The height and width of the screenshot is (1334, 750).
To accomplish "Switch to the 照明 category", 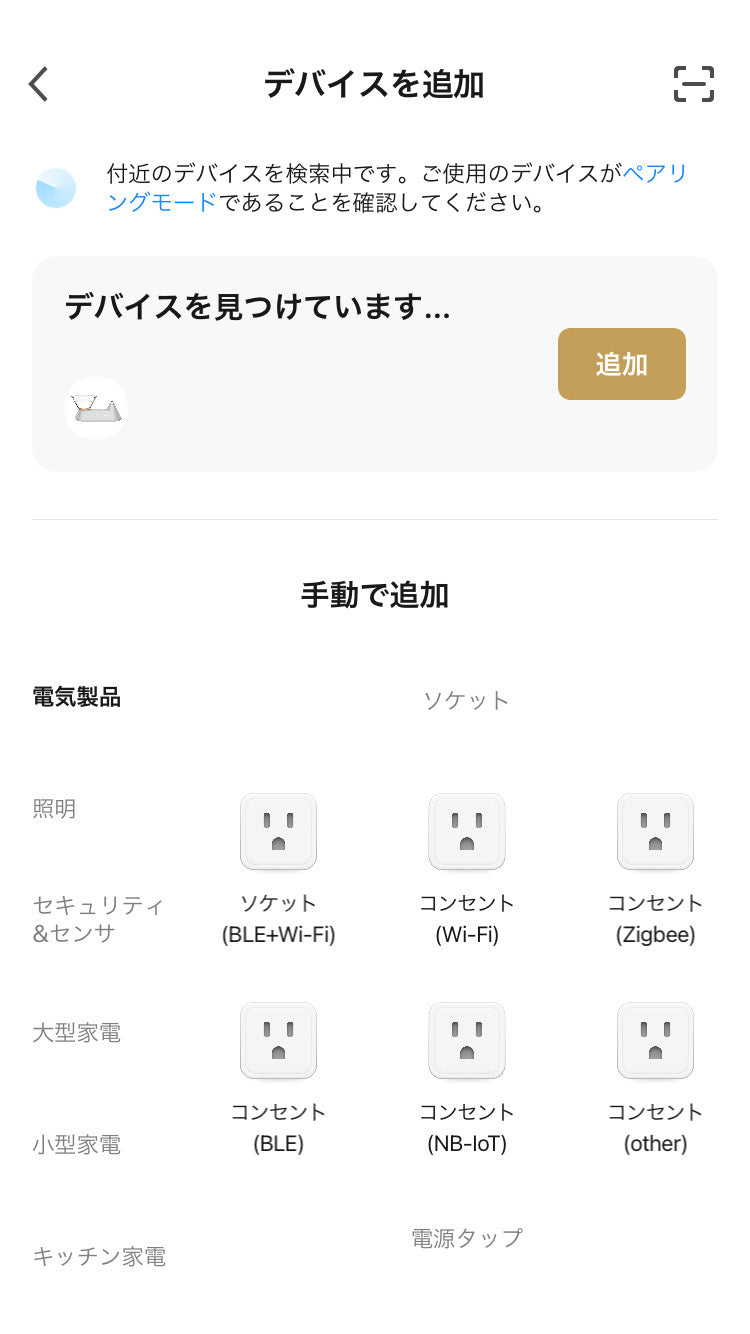I will tap(55, 809).
